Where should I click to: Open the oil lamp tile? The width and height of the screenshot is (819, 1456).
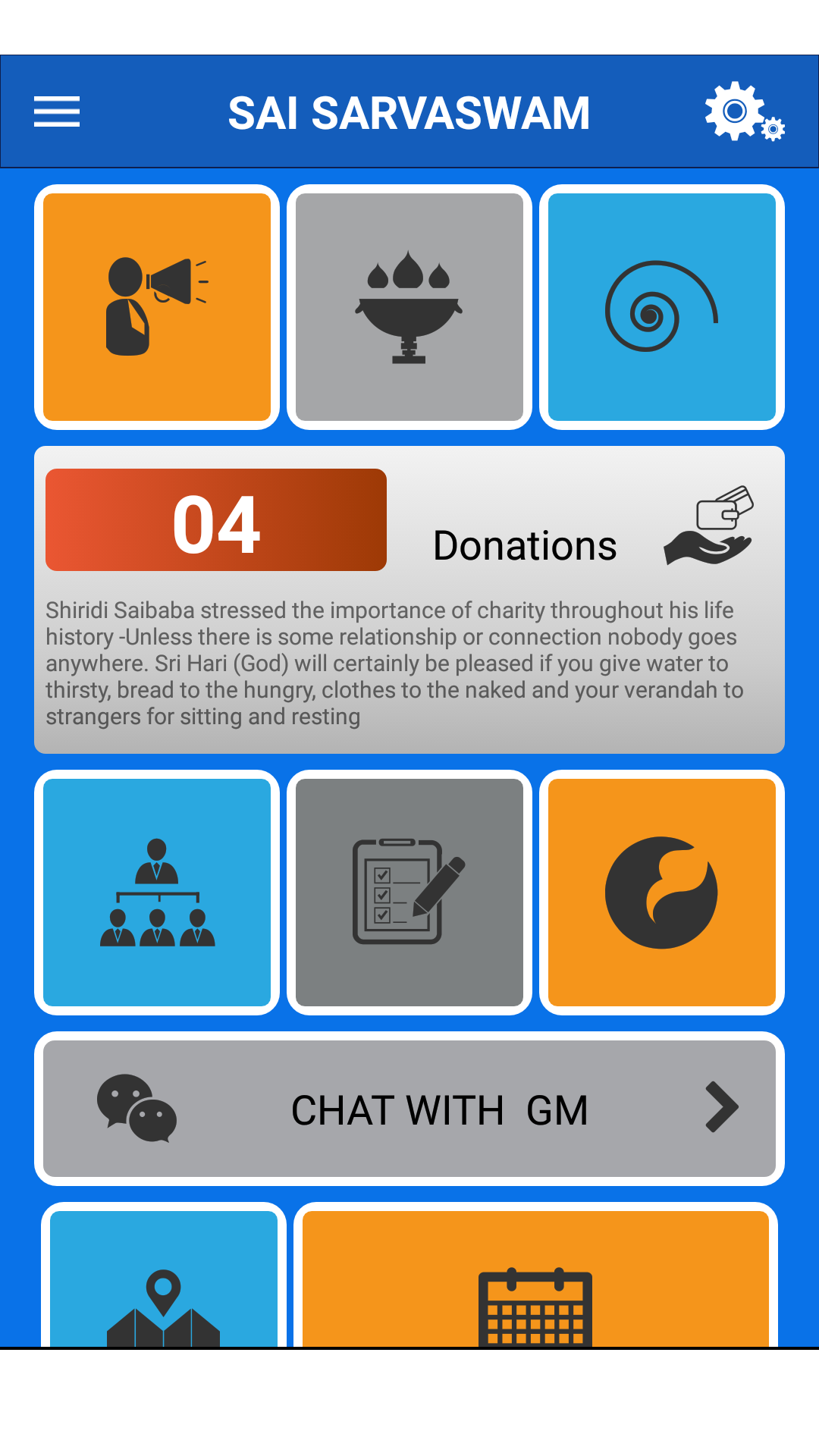click(x=409, y=307)
